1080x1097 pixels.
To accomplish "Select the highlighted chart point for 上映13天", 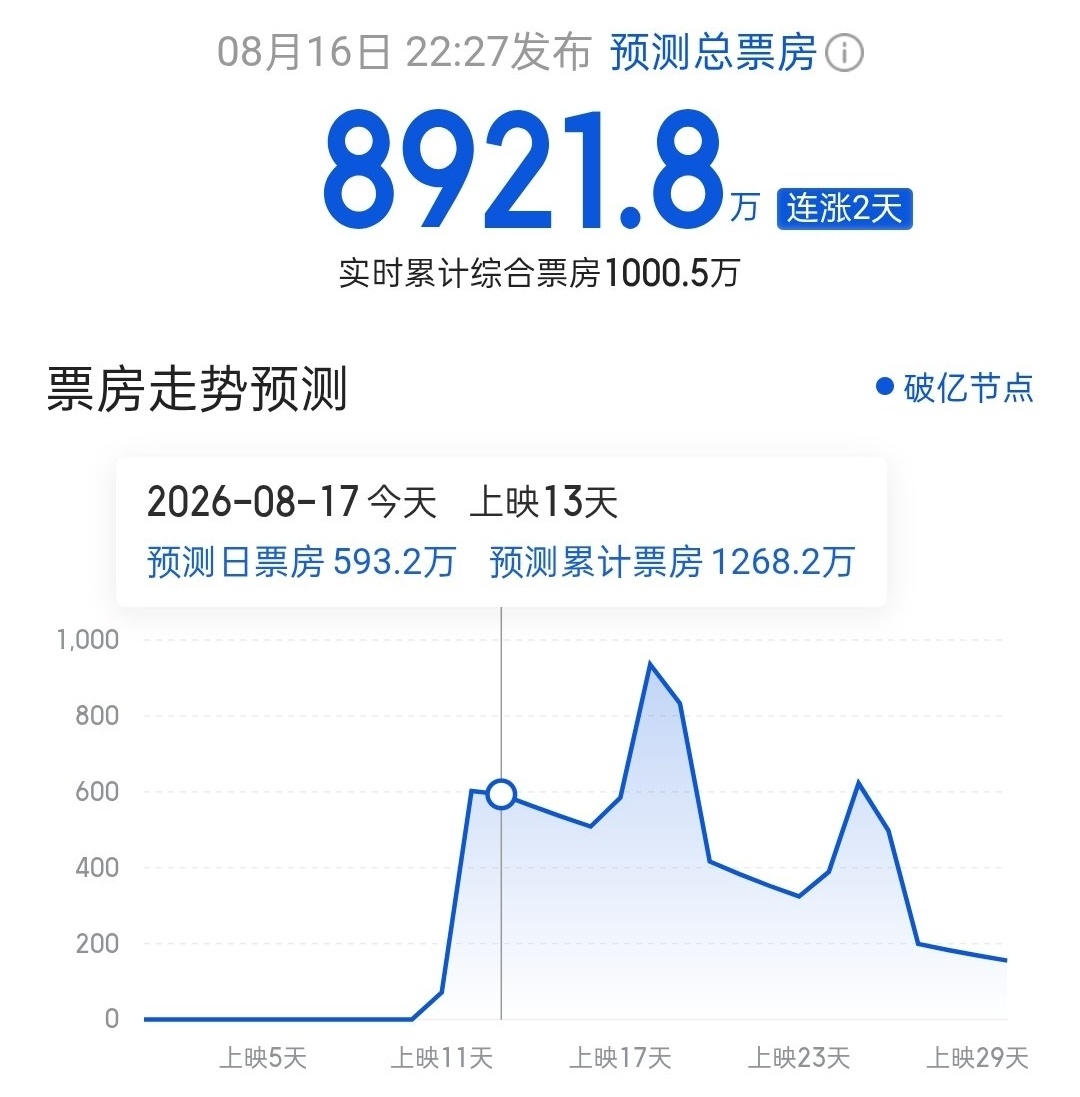I will pos(501,794).
